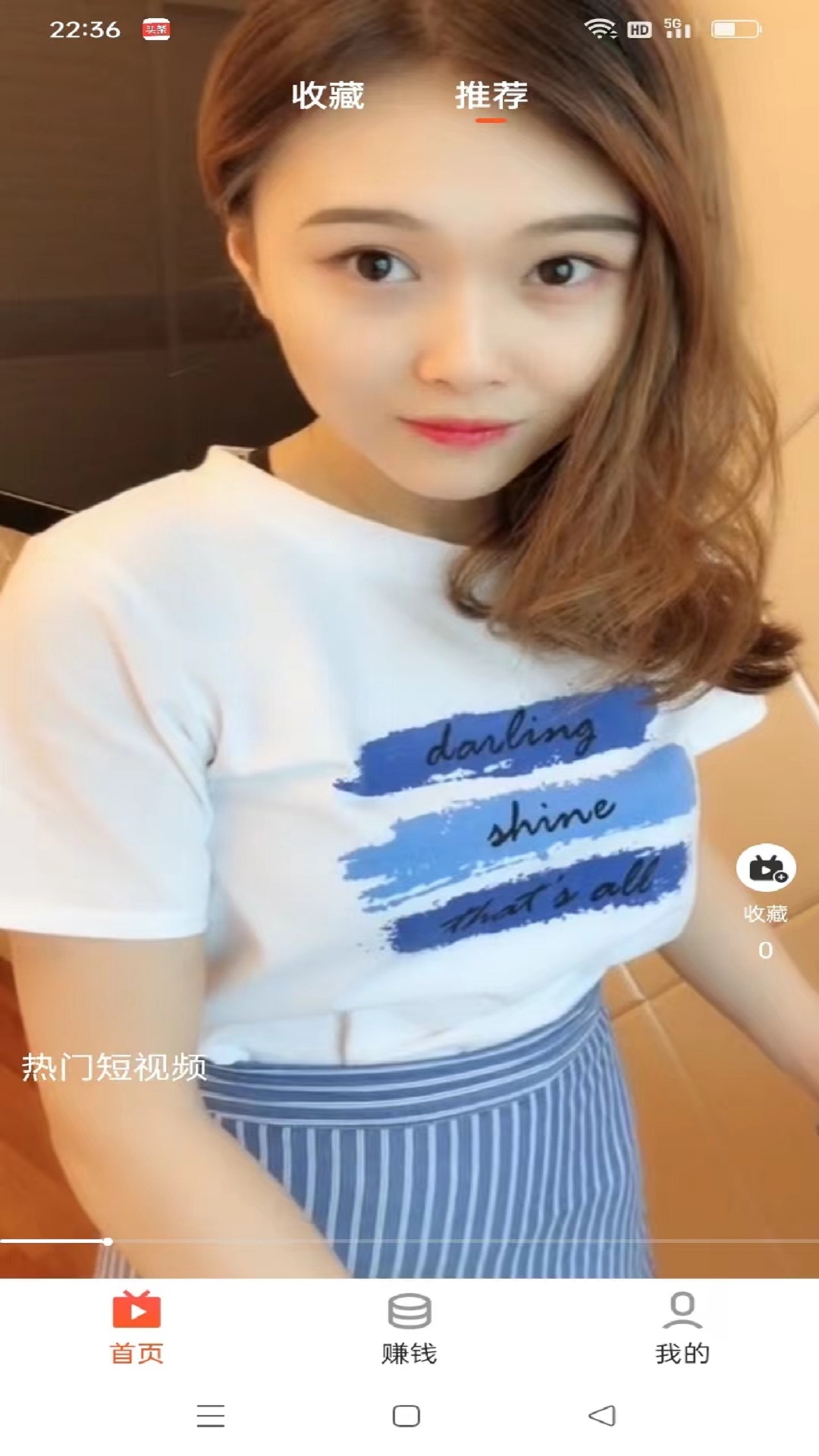Open recent apps from navigation bar
This screenshot has height=1456, width=819.
(211, 1416)
